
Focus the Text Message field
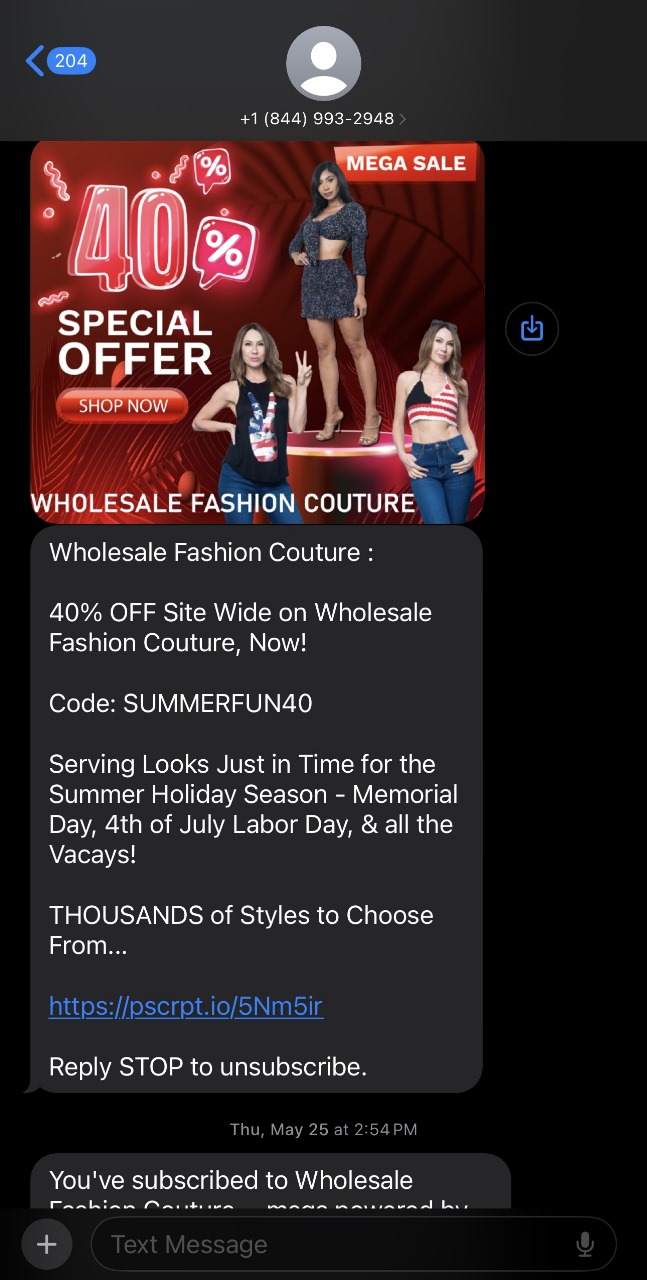[x=330, y=1244]
